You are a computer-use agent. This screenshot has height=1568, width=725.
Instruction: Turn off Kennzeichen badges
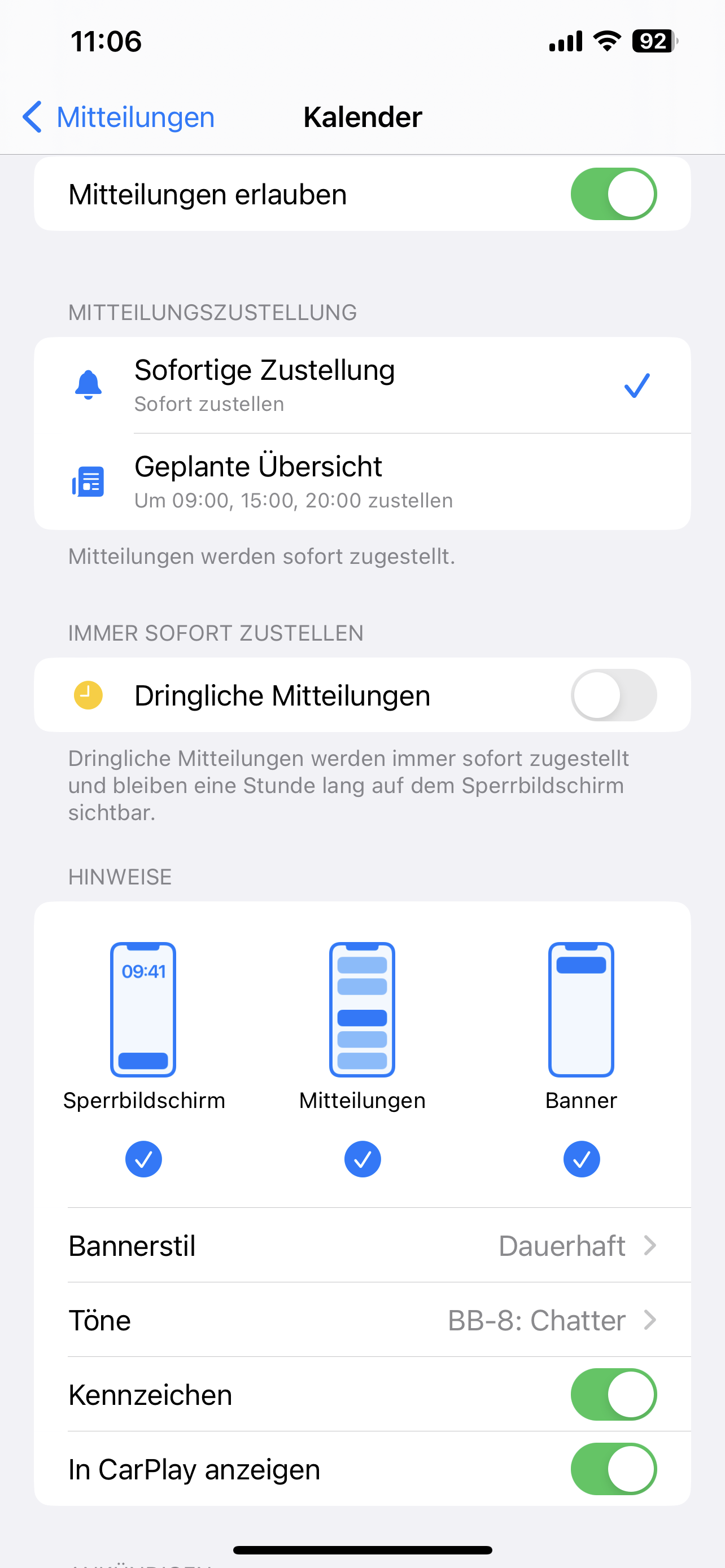tap(613, 1395)
